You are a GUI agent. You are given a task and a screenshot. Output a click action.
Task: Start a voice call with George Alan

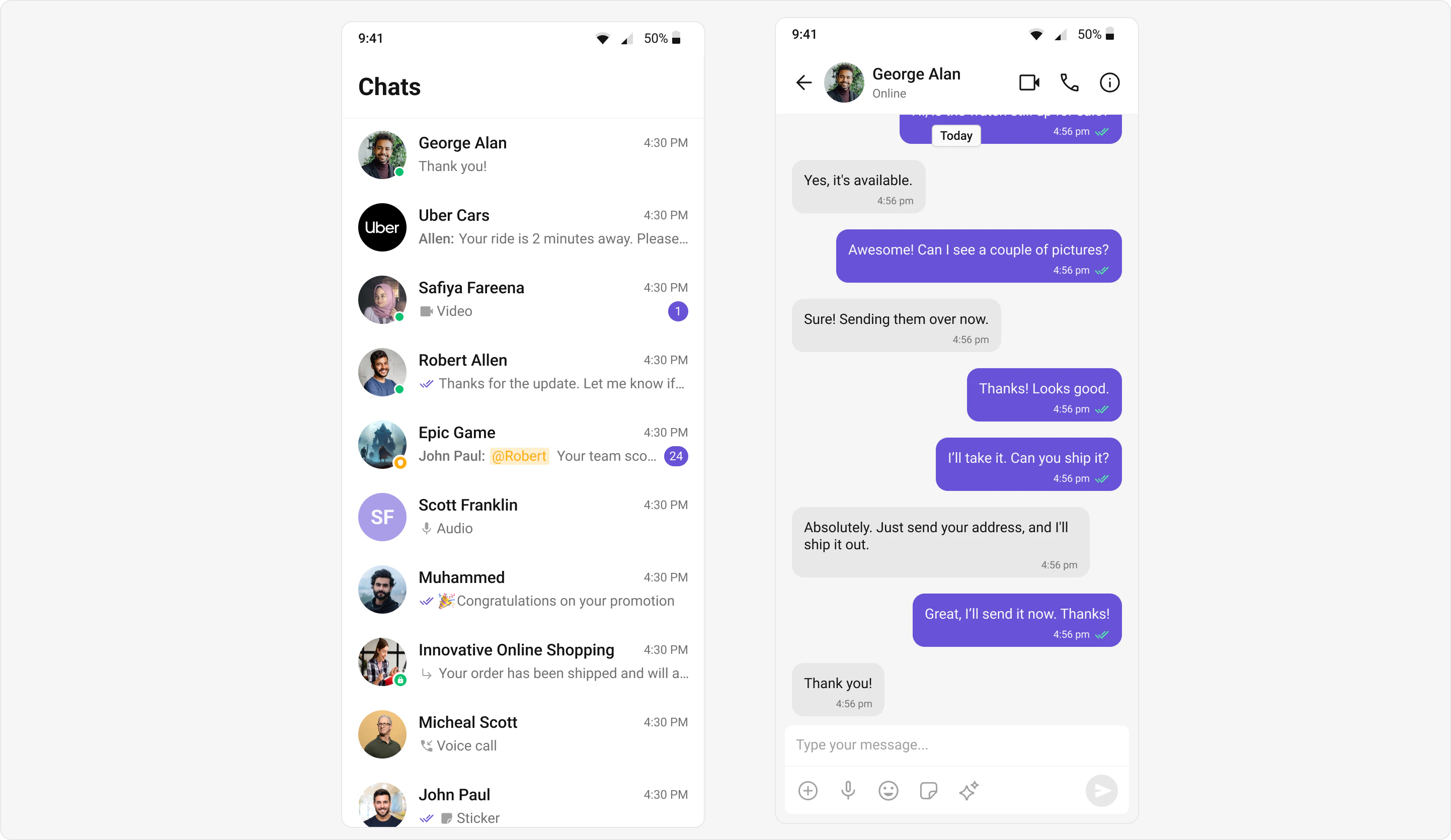pos(1069,82)
